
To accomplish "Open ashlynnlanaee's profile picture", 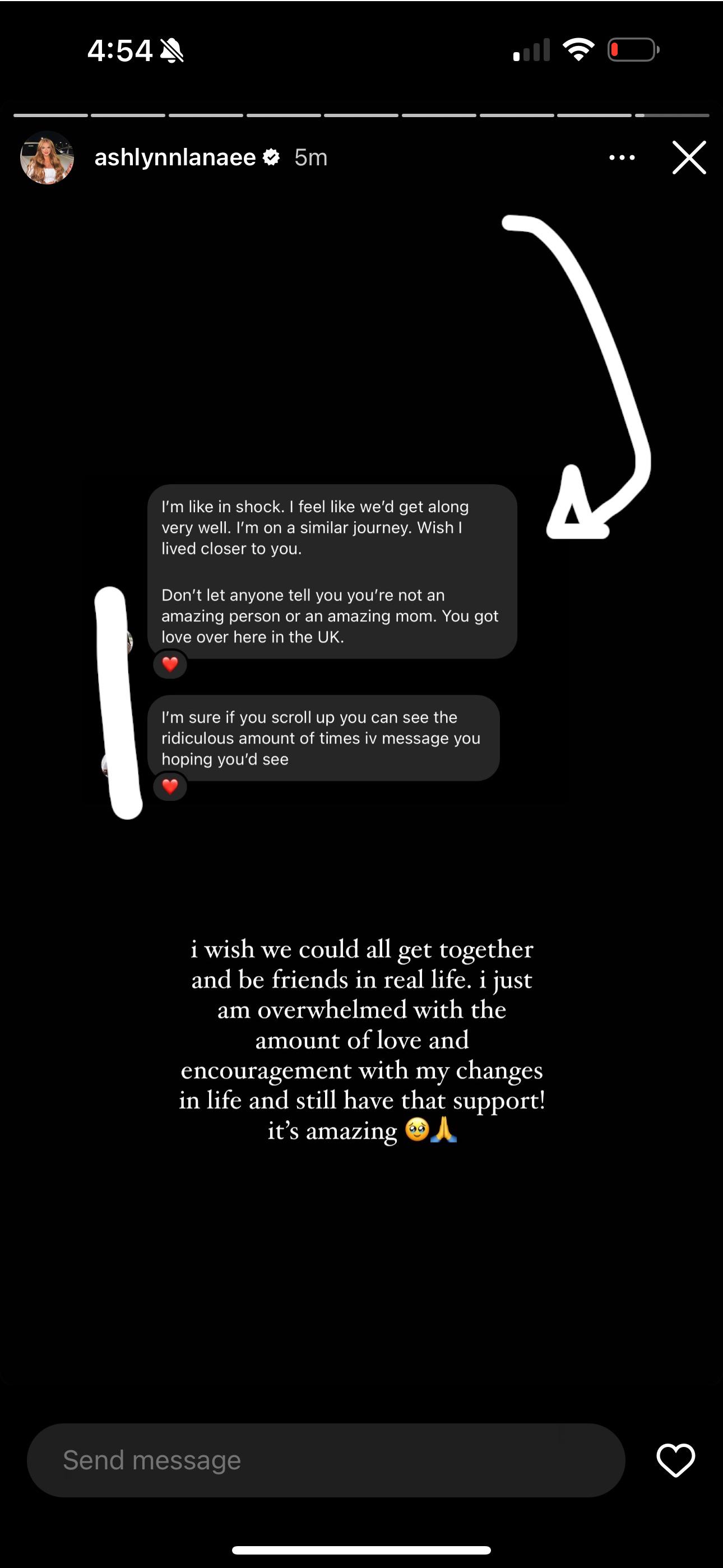I will pos(48,157).
